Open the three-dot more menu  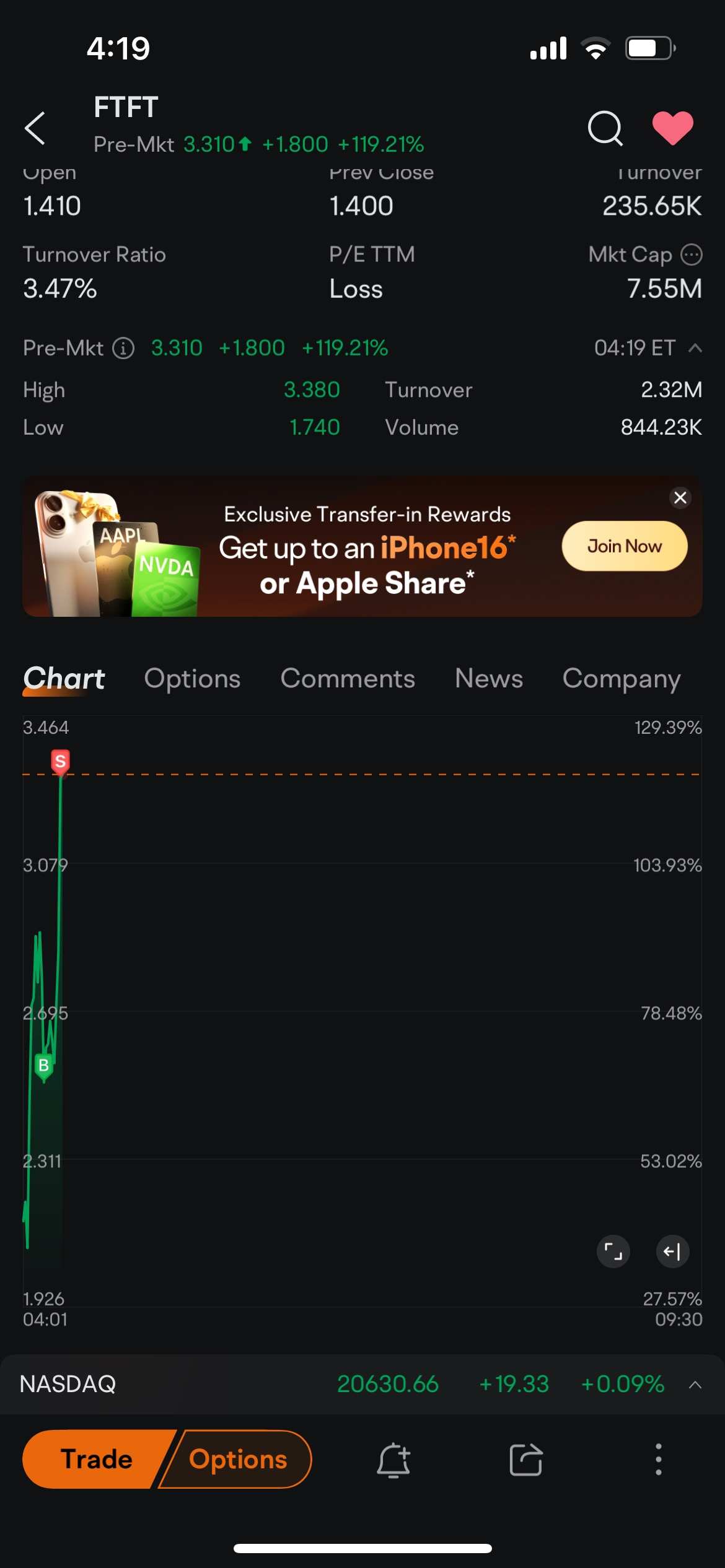coord(659,1460)
